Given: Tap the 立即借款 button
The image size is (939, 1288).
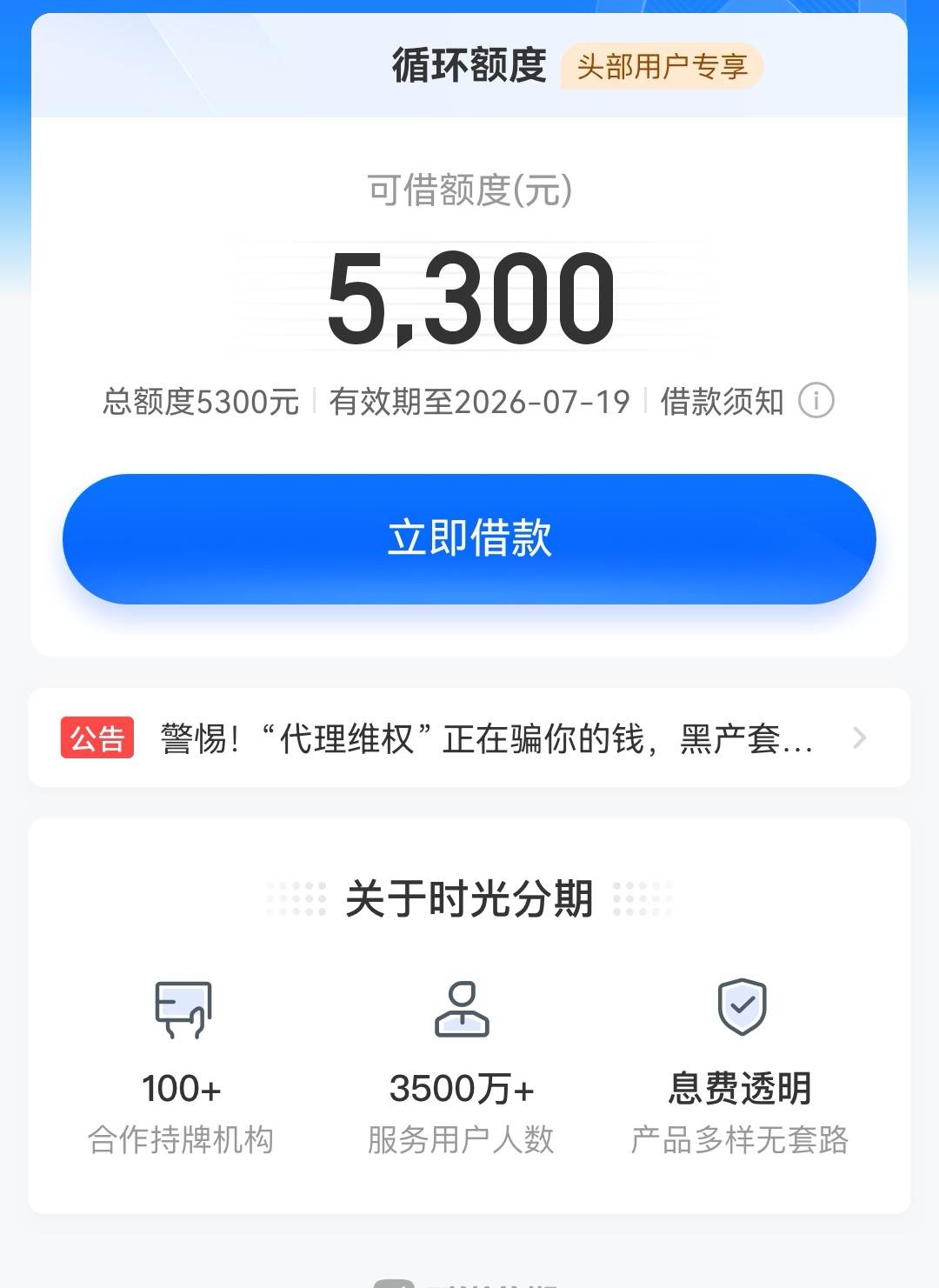Looking at the screenshot, I should click(469, 539).
